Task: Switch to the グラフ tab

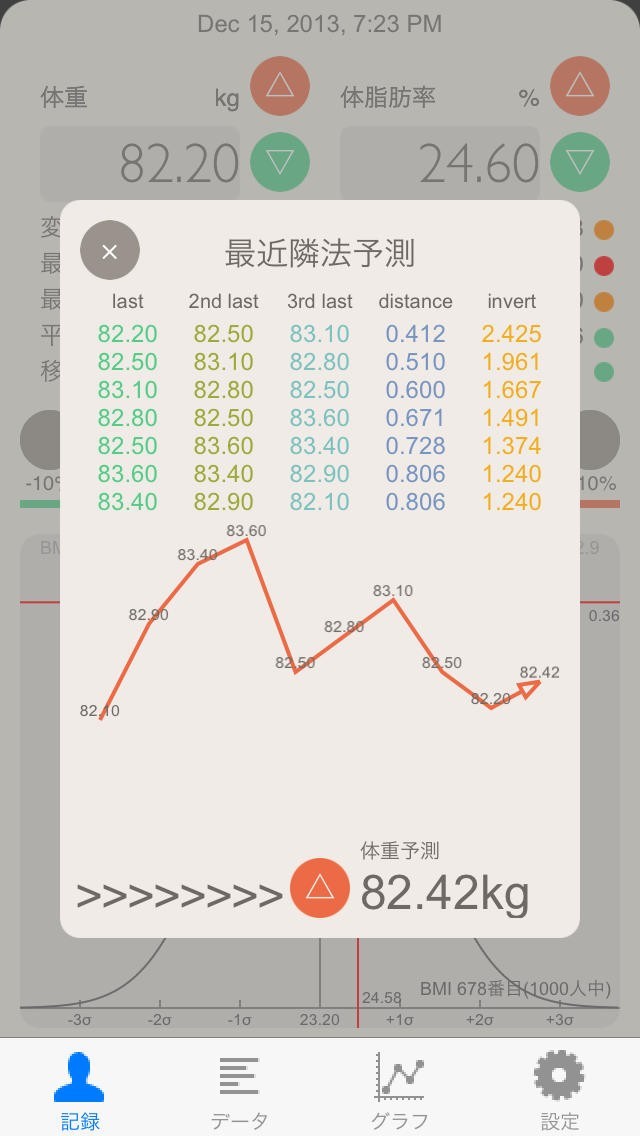Action: click(400, 1090)
